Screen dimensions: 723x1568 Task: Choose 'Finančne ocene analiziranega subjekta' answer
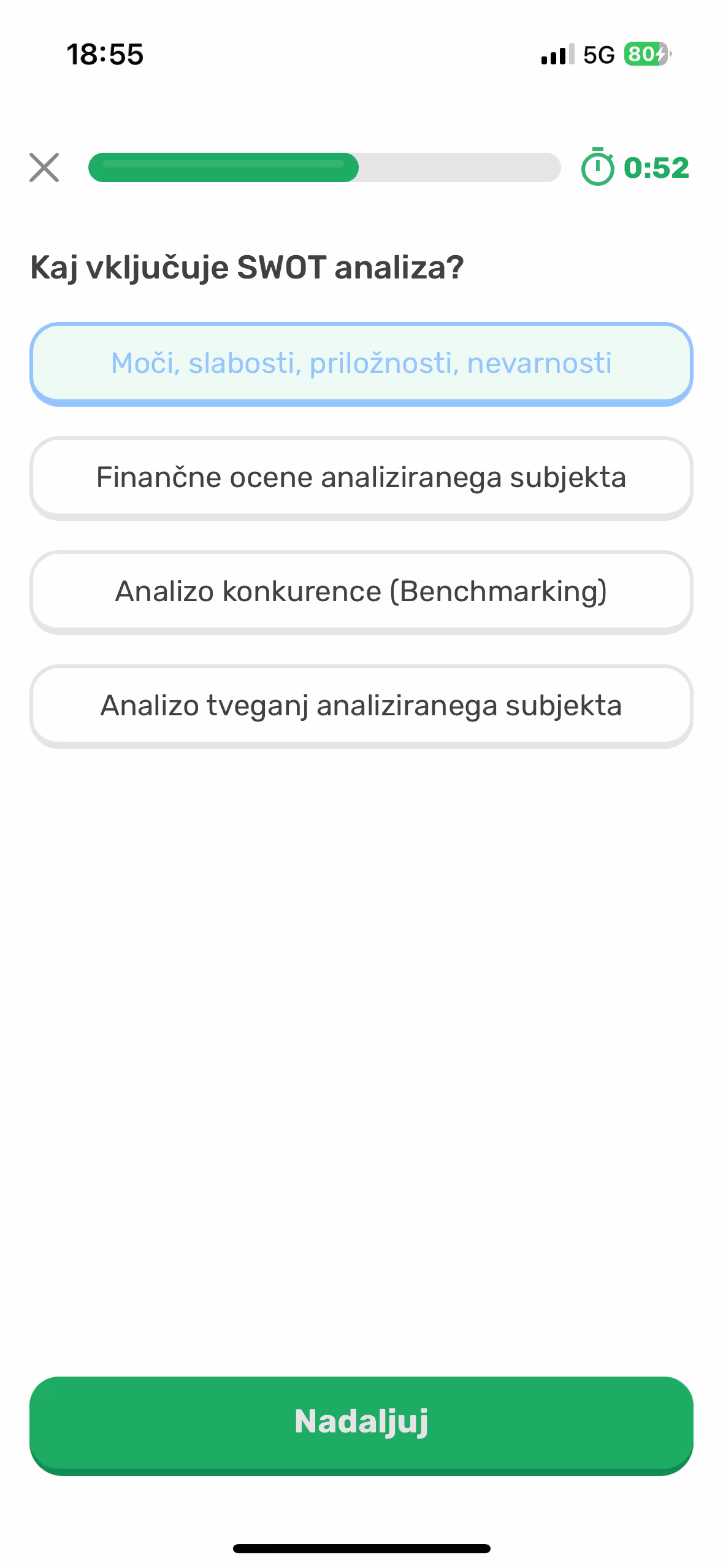pyautogui.click(x=361, y=477)
